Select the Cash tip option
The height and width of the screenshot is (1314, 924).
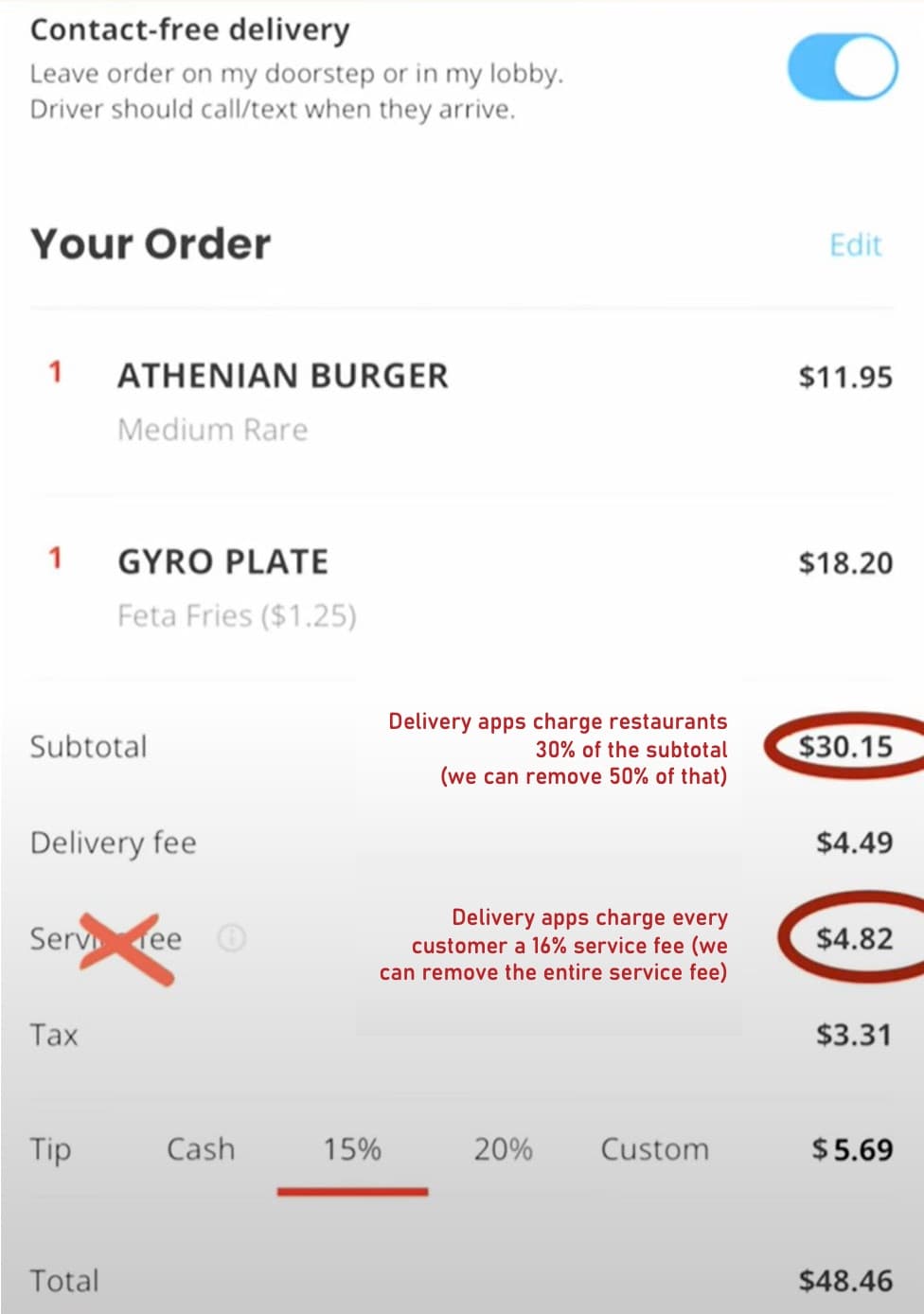point(199,1149)
